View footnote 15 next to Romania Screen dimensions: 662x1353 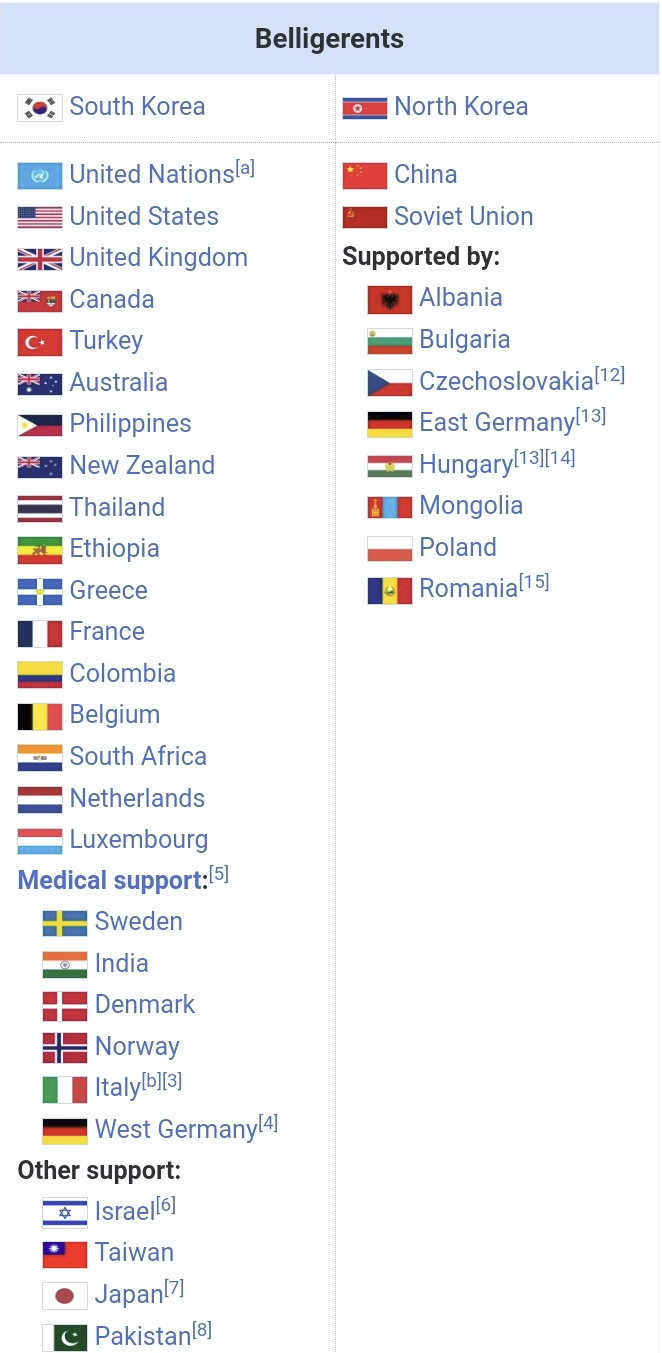pyautogui.click(x=534, y=582)
